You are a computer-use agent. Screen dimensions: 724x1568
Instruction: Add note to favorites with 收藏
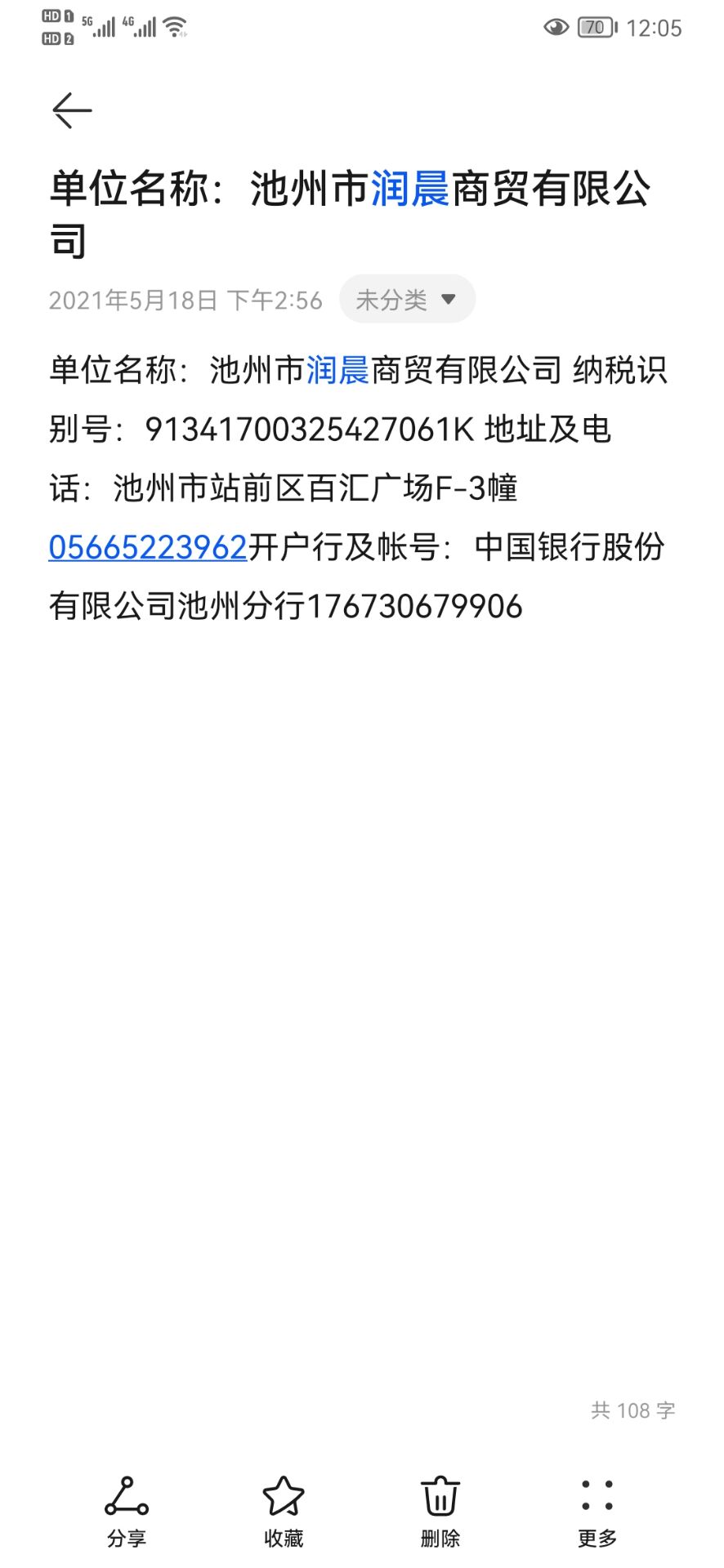coord(284,1511)
